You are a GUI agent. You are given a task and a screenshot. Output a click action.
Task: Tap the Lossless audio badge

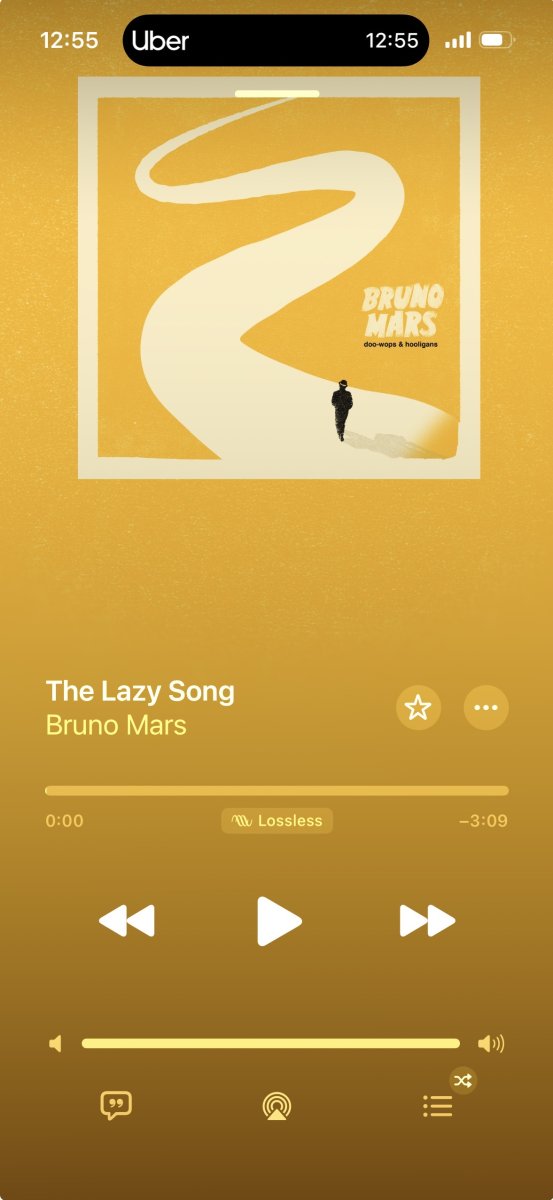click(277, 821)
